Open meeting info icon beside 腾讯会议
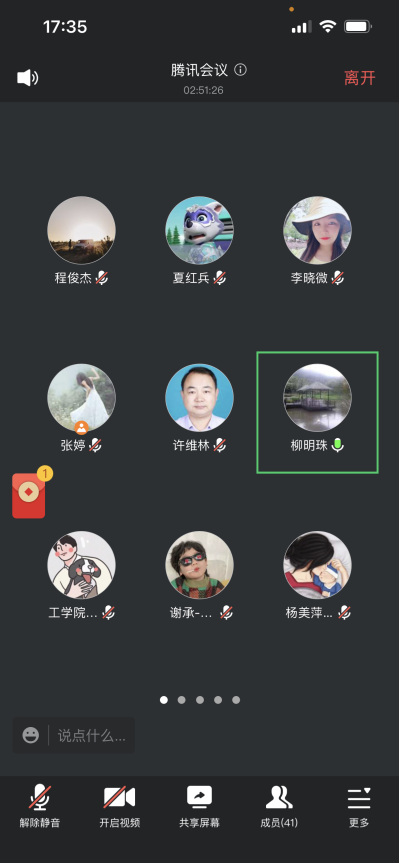Viewport: 399px width, 863px height. pos(241,70)
